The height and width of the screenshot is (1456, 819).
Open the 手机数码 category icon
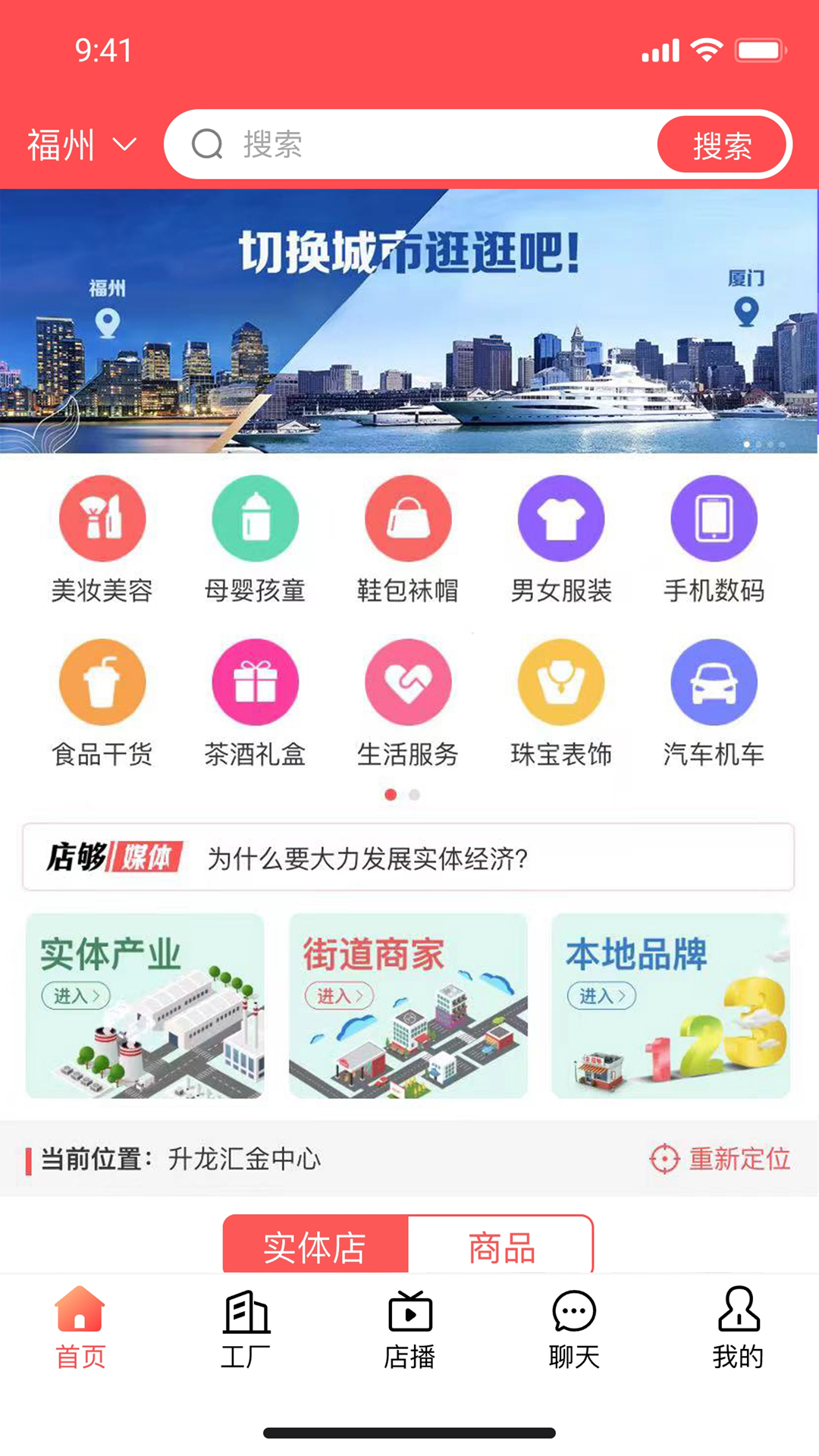[x=713, y=518]
